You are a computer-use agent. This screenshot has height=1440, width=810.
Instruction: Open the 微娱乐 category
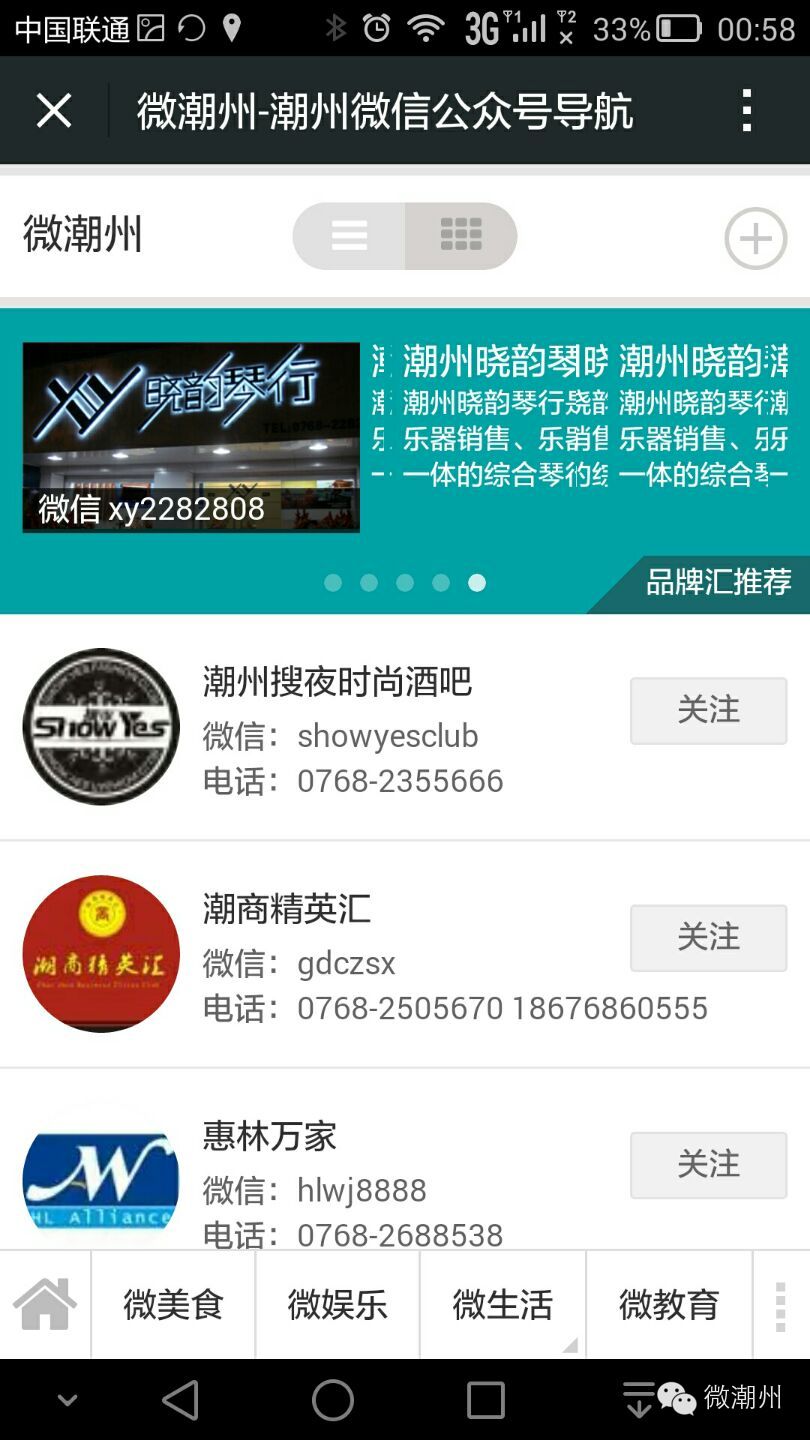tap(337, 1304)
